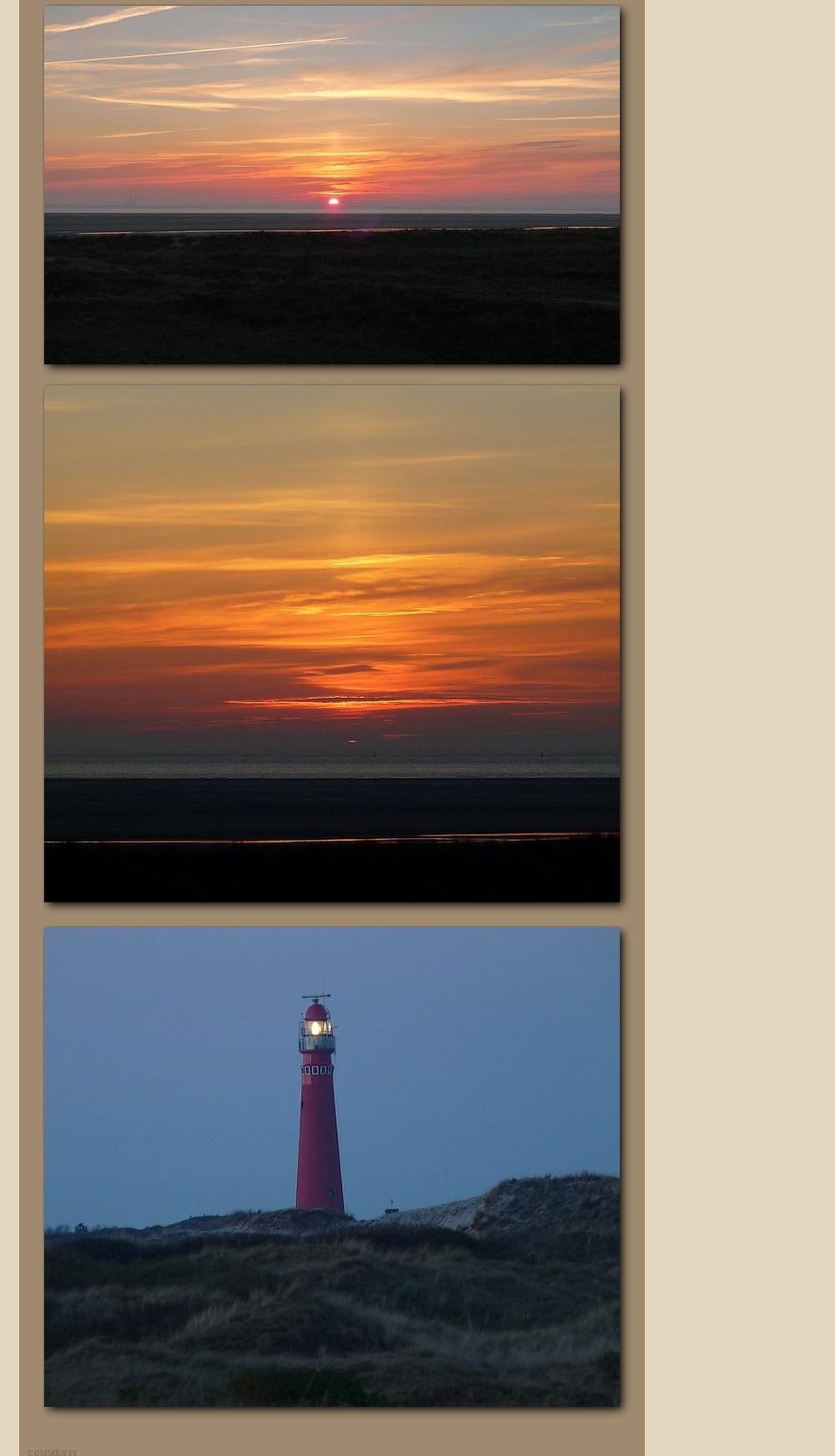Viewport: 835px width, 1456px height.
Task: Open the sunset photo with contrails
Action: 331,185
